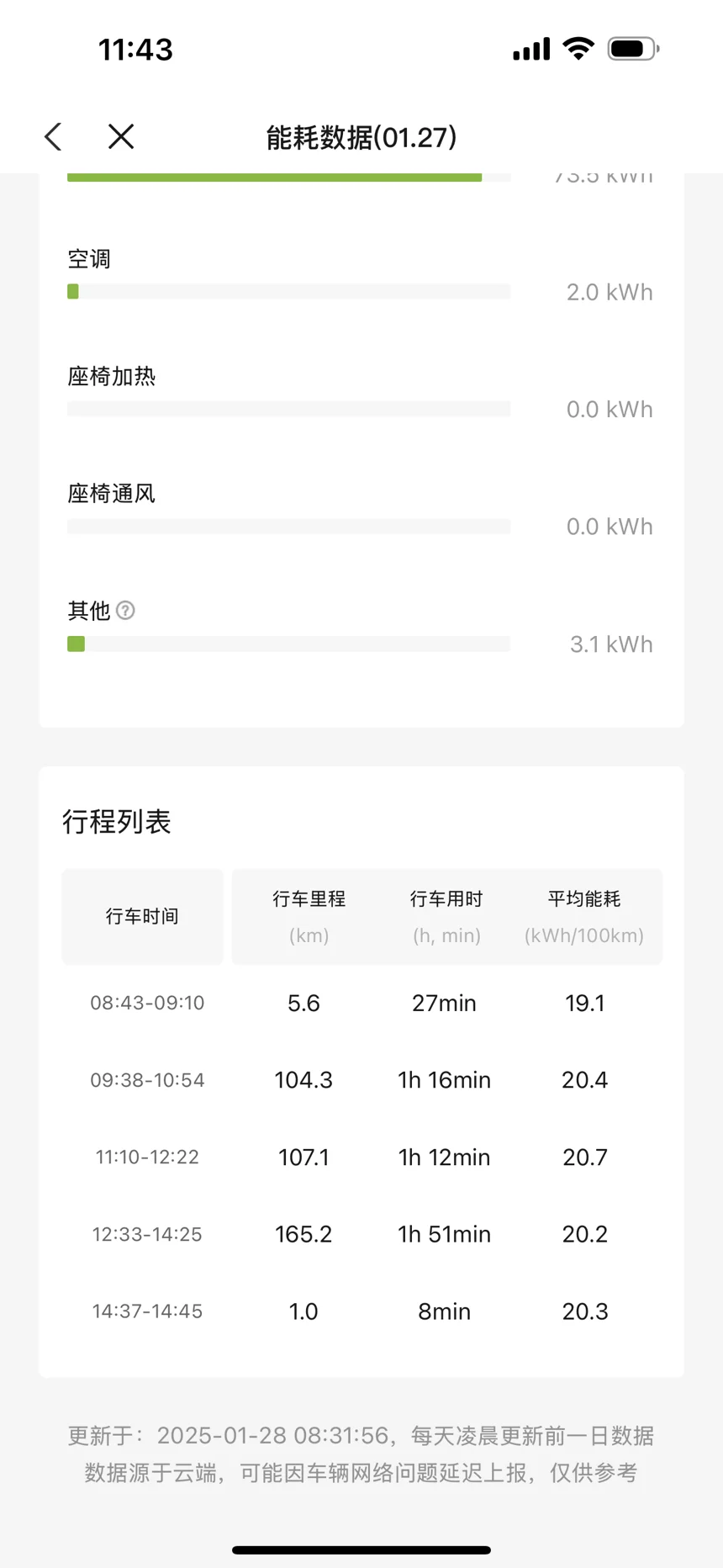Tap the help icon beside 其他

coord(125,610)
